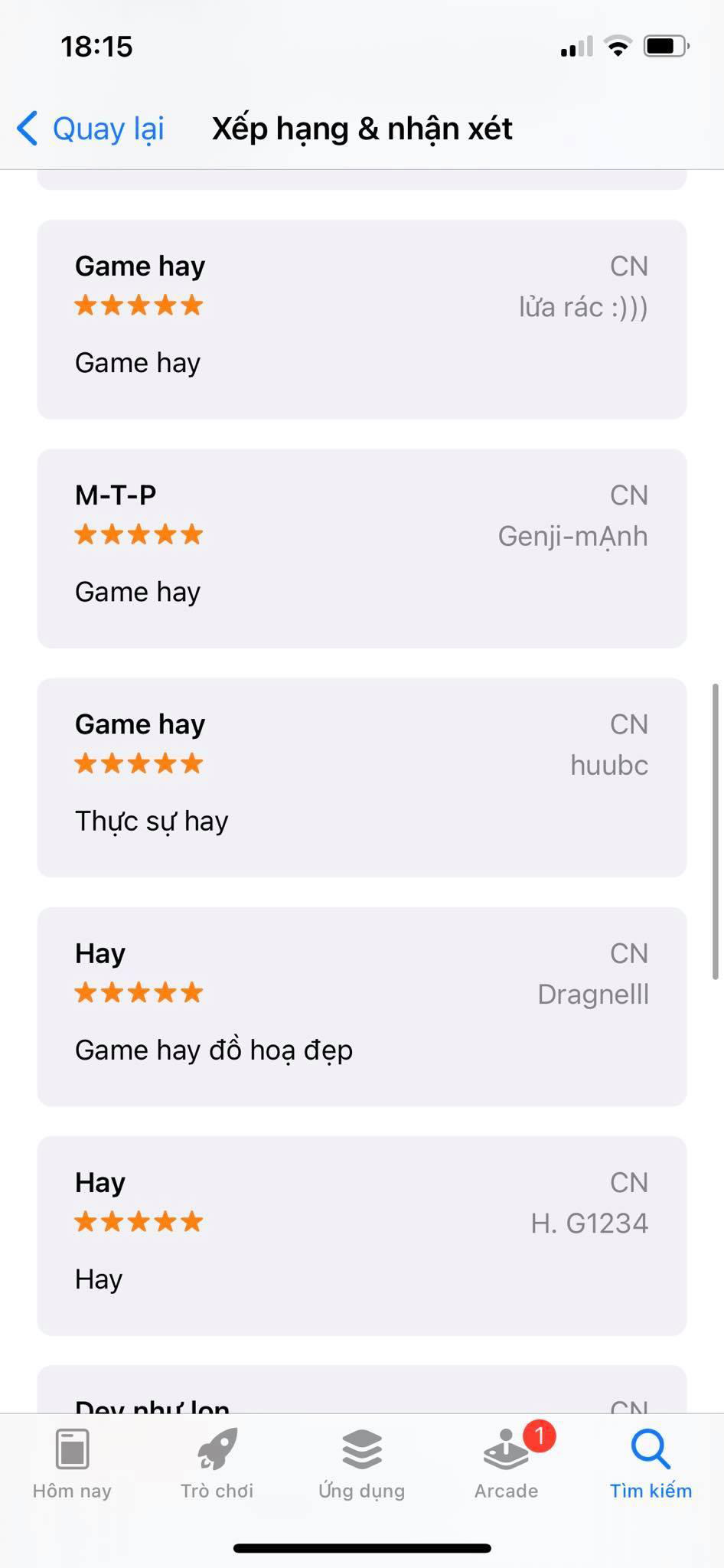
Task: Switch to the Ứng dụng tab
Action: pos(362,1464)
